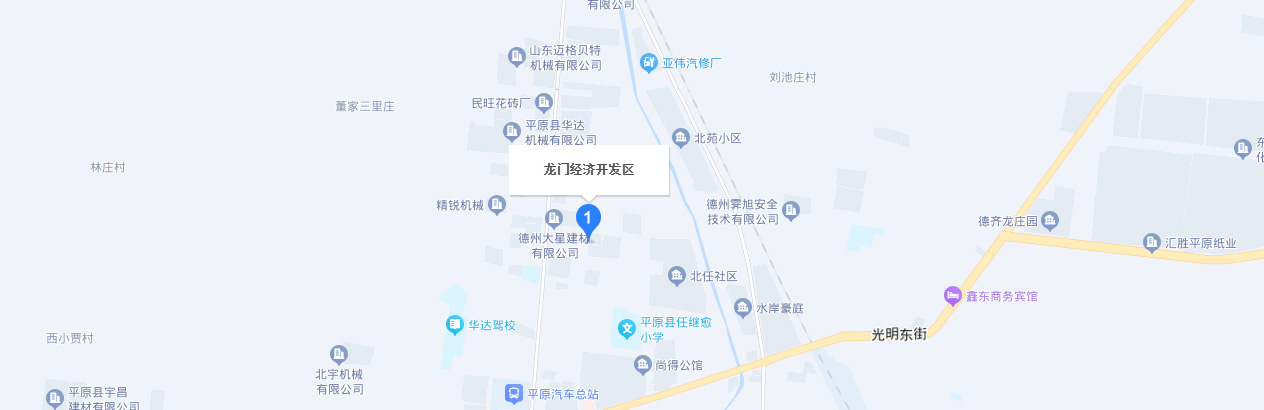This screenshot has width=1264, height=410.
Task: Open the 平原县任继愈小学 school marker
Action: [x=627, y=328]
